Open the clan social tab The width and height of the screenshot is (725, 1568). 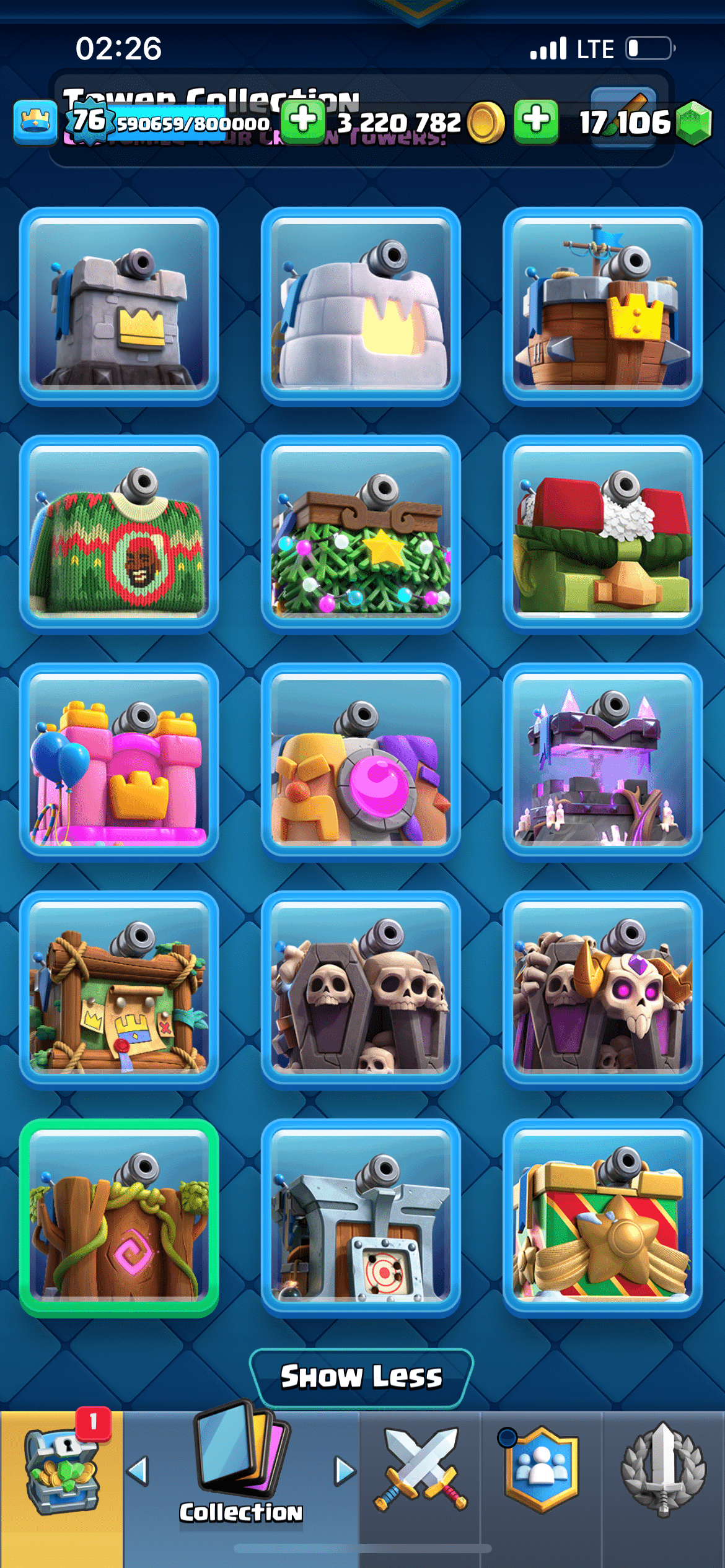[542, 1470]
